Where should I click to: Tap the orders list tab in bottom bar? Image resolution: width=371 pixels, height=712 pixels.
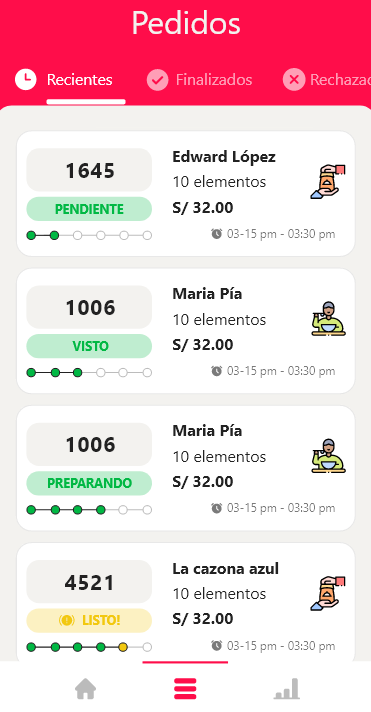185,688
